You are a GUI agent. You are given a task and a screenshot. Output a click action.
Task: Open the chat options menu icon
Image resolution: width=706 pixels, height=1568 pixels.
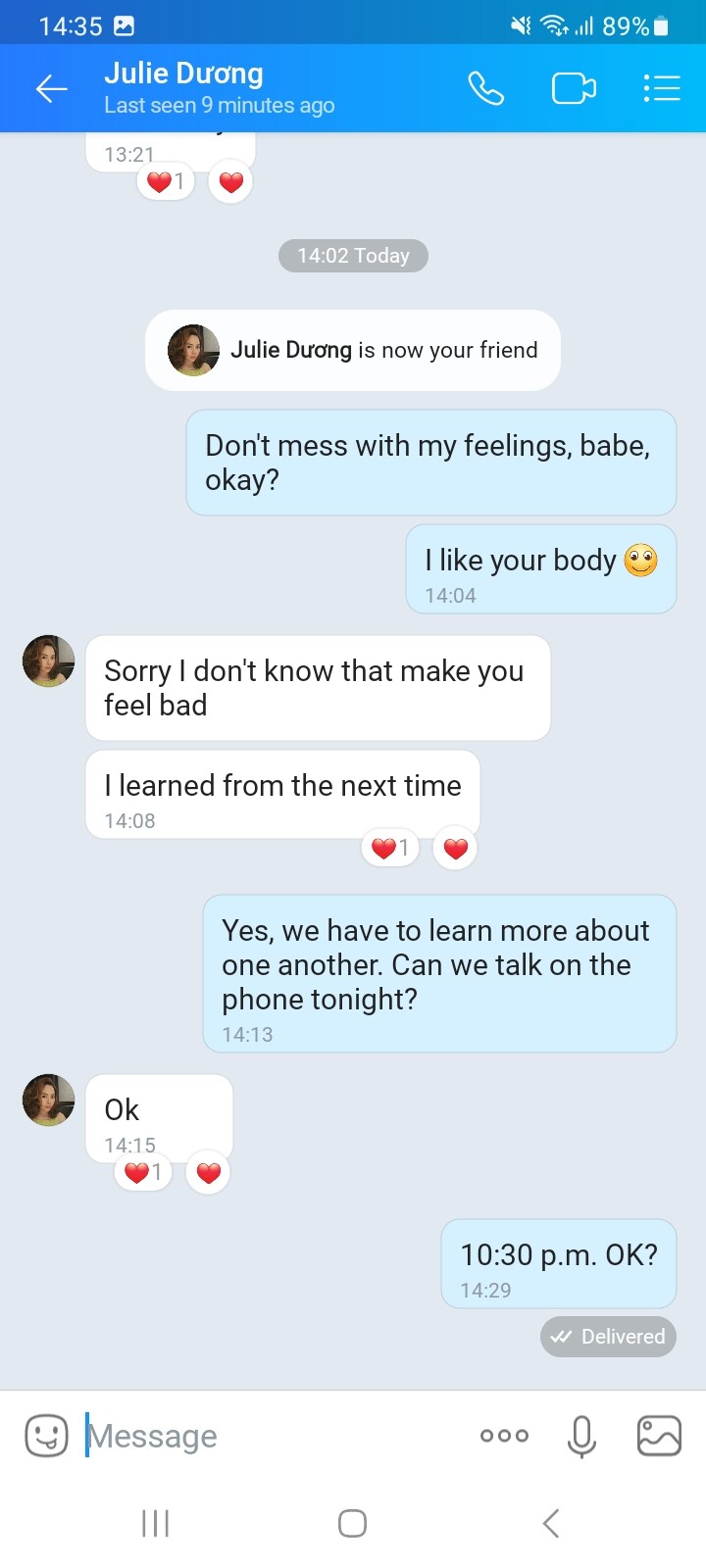662,88
